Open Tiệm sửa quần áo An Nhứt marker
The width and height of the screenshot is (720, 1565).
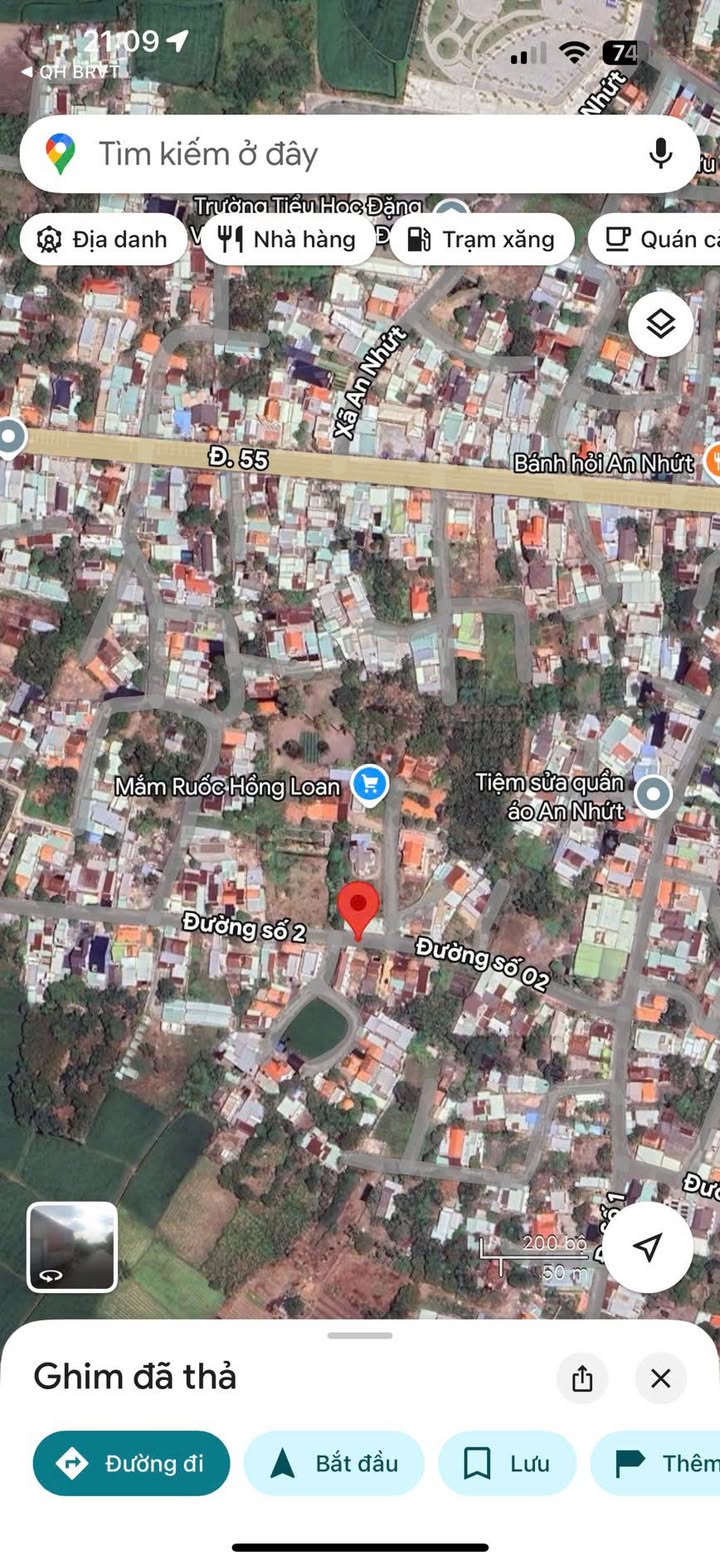[x=653, y=796]
